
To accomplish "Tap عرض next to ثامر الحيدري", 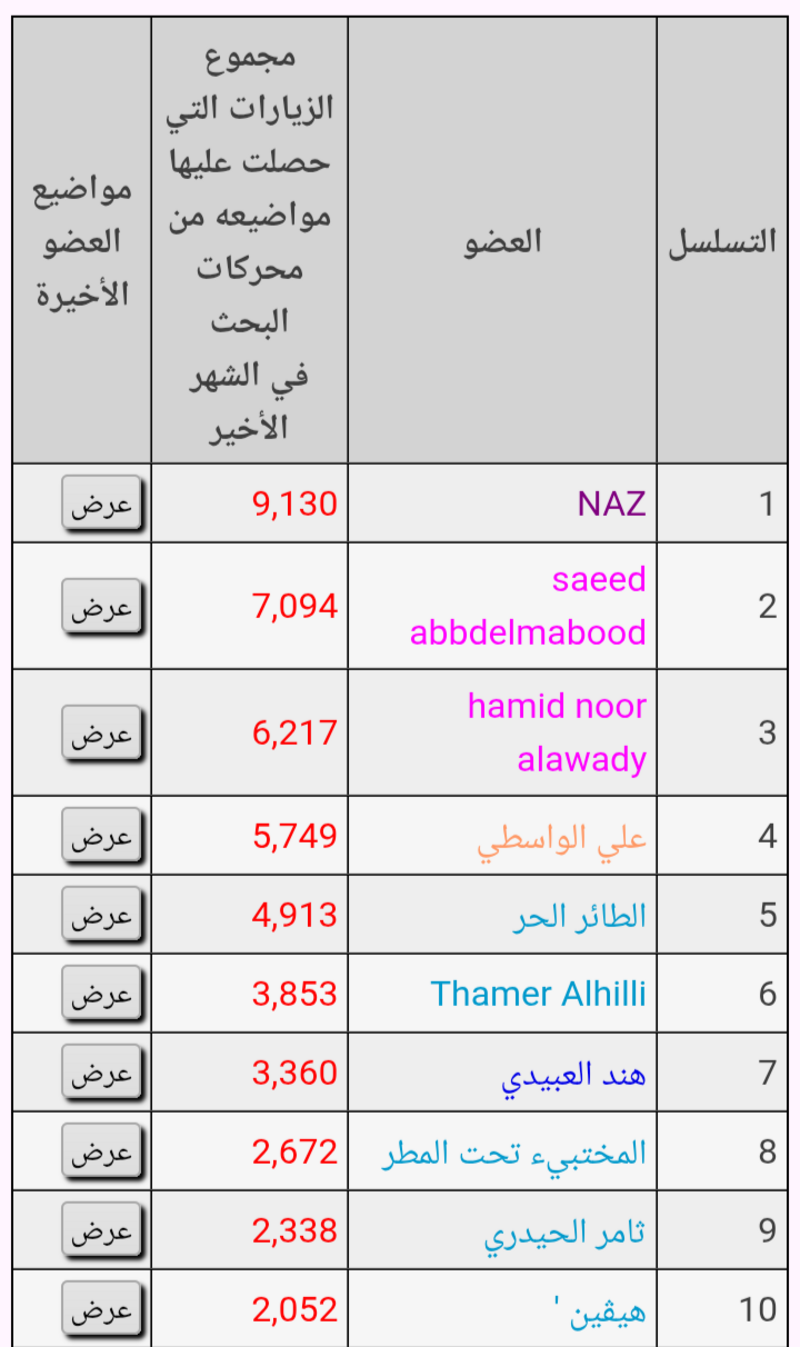I will tap(101, 1231).
